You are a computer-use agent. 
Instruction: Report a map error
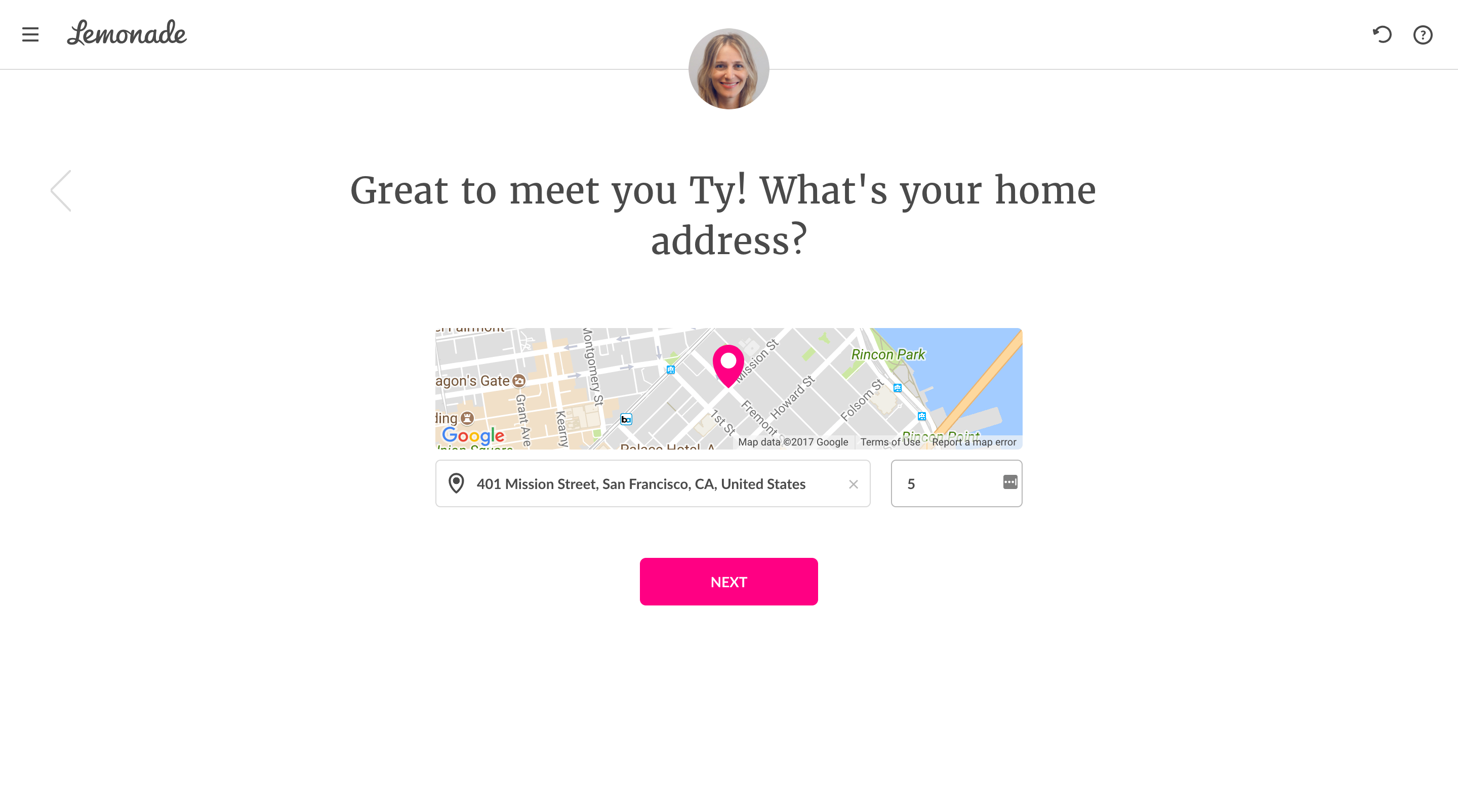(974, 442)
